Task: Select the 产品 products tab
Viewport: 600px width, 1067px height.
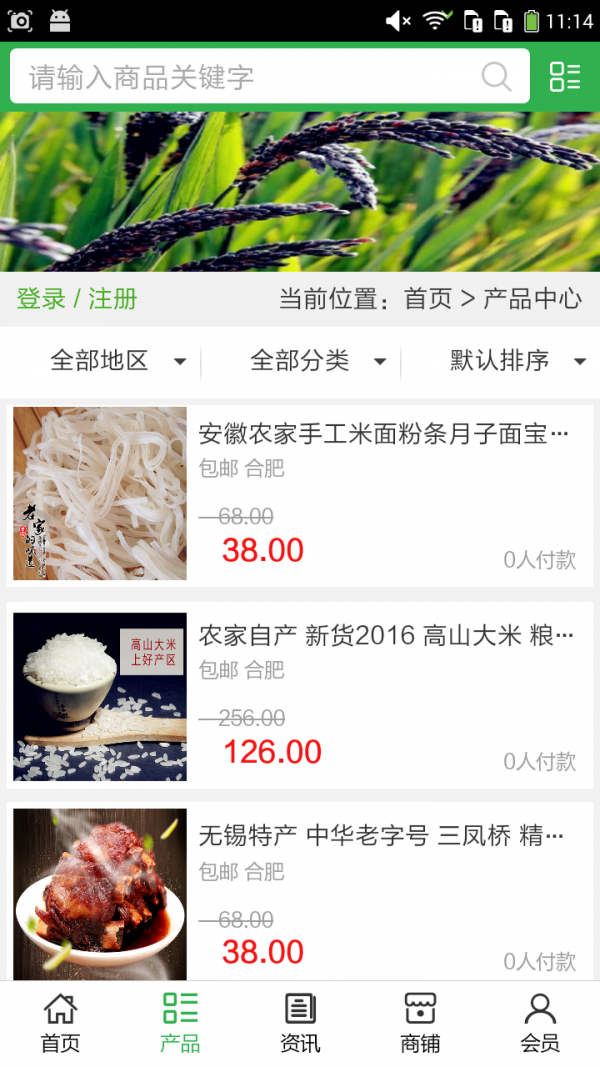Action: pyautogui.click(x=180, y=1023)
